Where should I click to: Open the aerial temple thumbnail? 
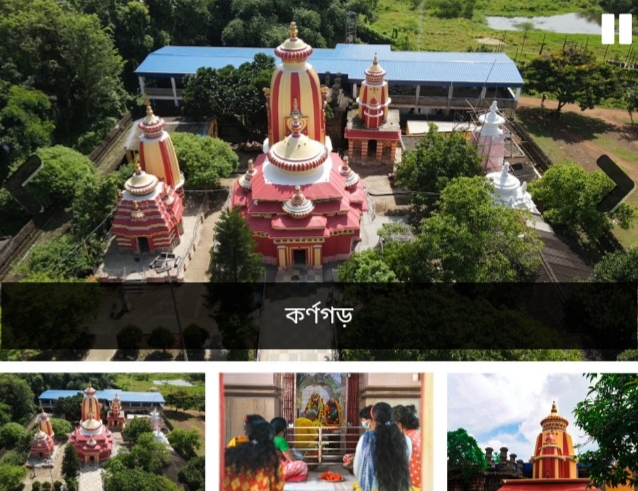click(x=102, y=432)
